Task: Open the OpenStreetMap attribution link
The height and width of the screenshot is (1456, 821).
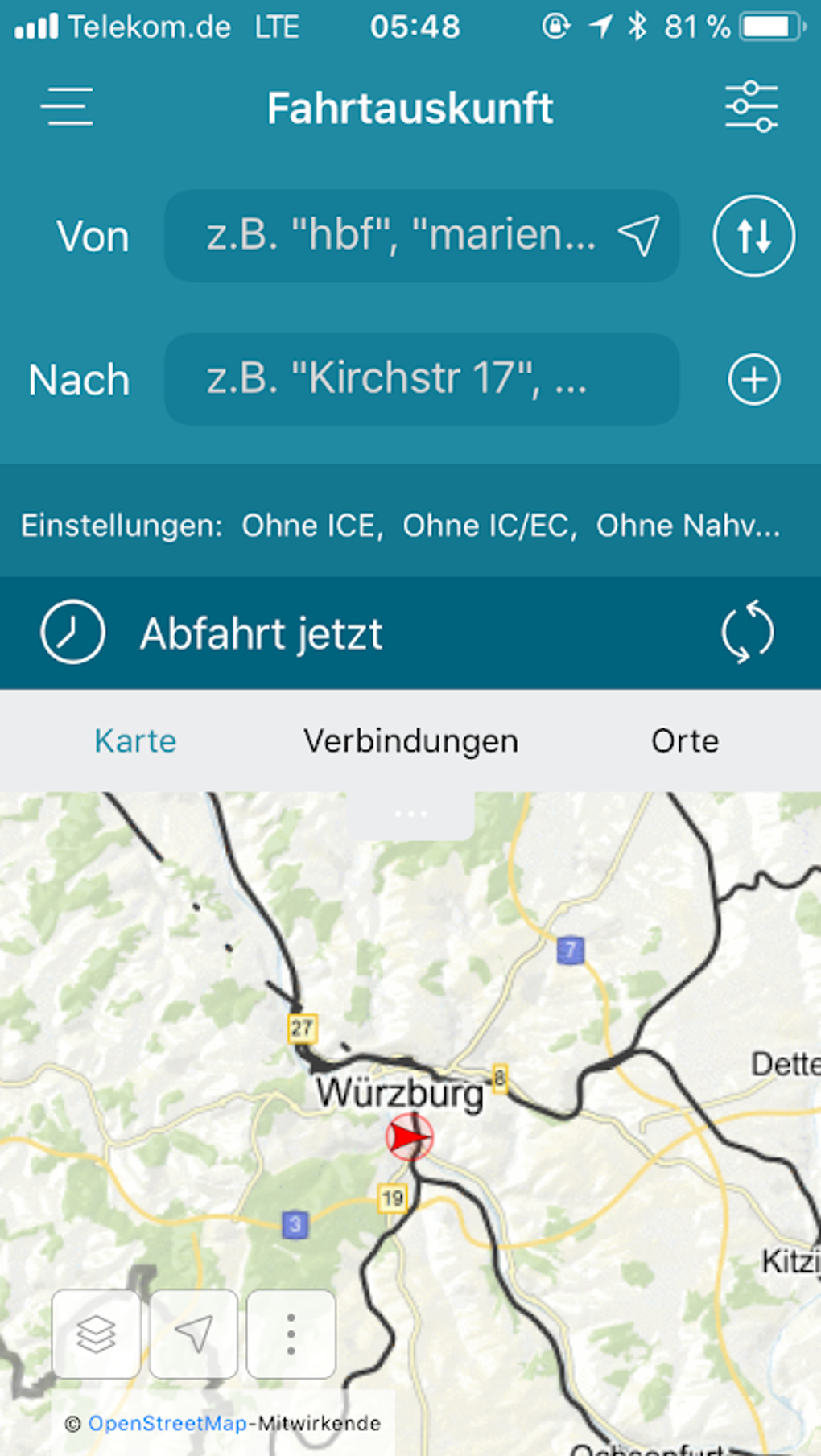Action: [x=167, y=1423]
